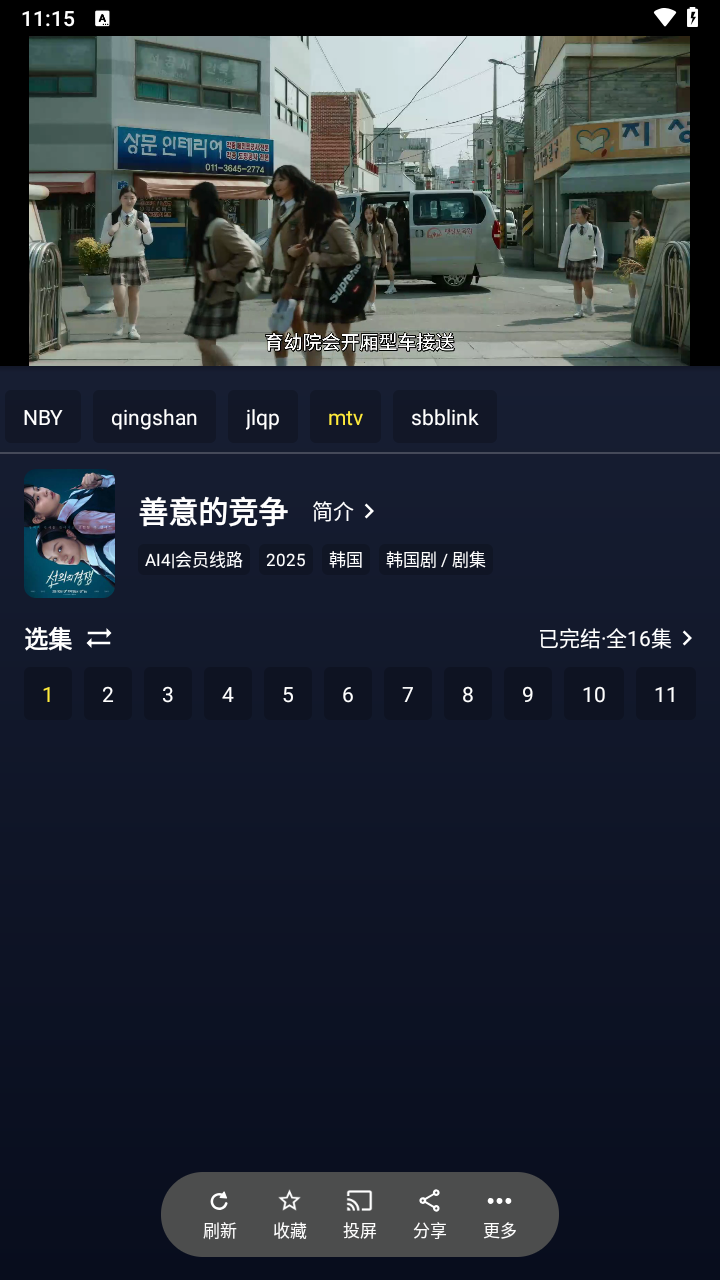
Task: Add the show to 收藏 favorites
Action: pyautogui.click(x=290, y=1214)
